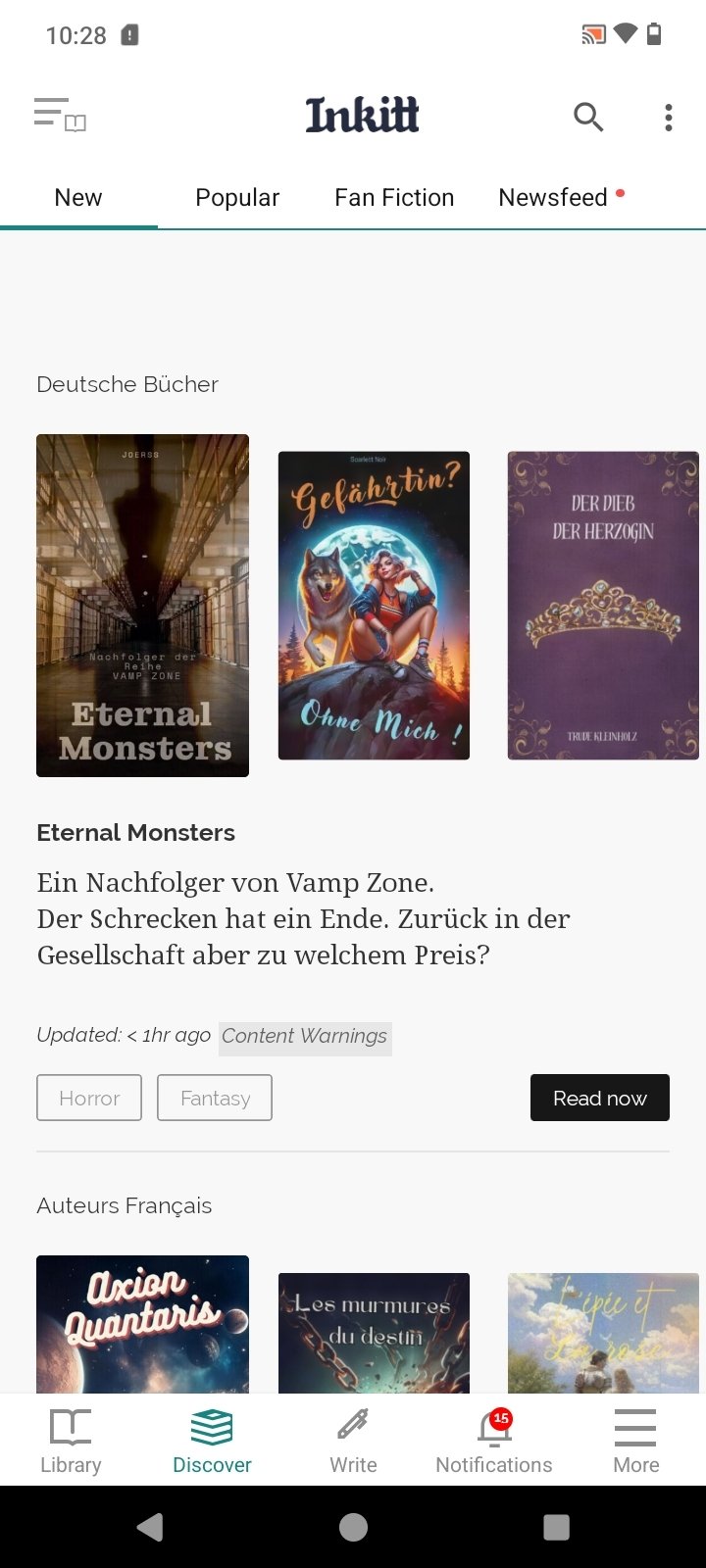This screenshot has height=1568, width=706.
Task: Open the Axion Quantaris book cover
Action: 142,1324
